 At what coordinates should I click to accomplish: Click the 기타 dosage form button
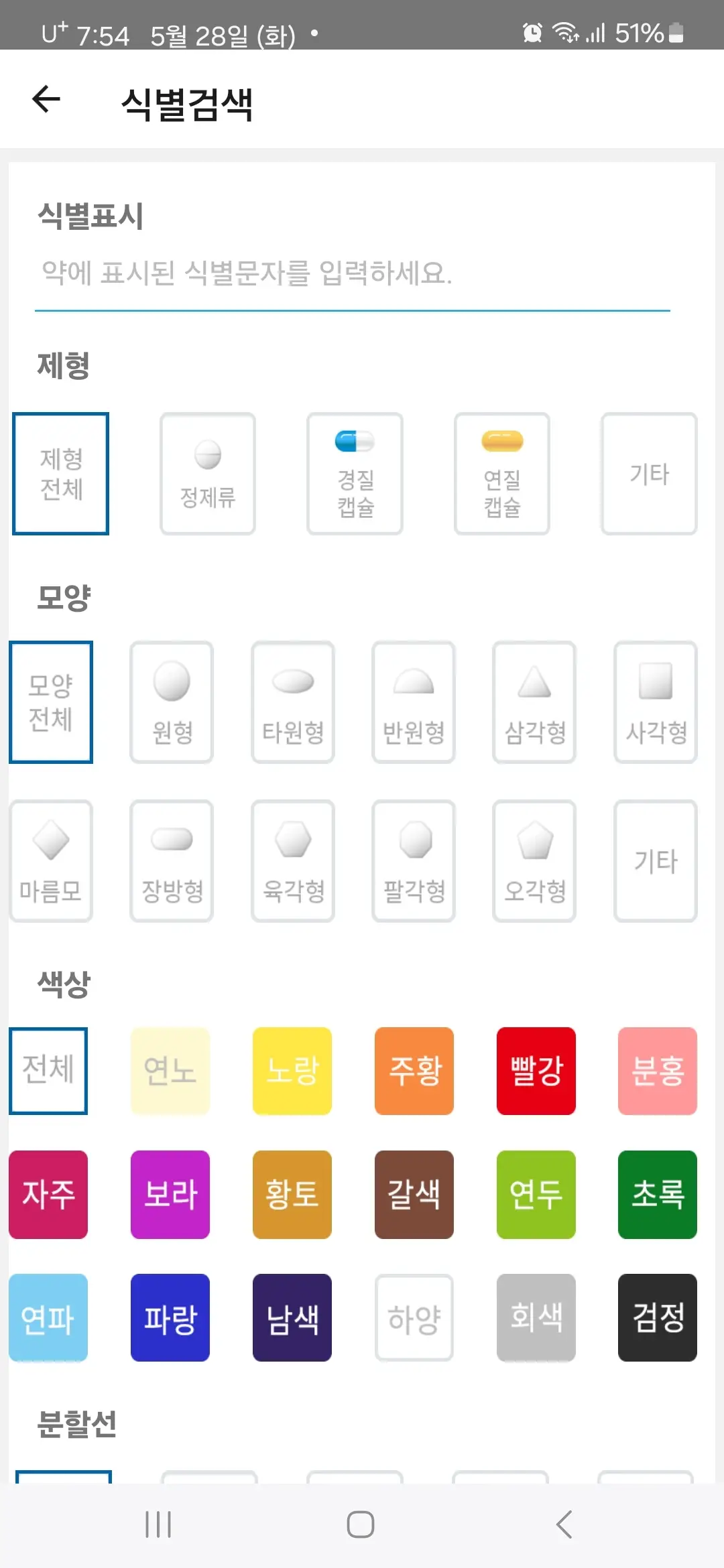pyautogui.click(x=648, y=473)
